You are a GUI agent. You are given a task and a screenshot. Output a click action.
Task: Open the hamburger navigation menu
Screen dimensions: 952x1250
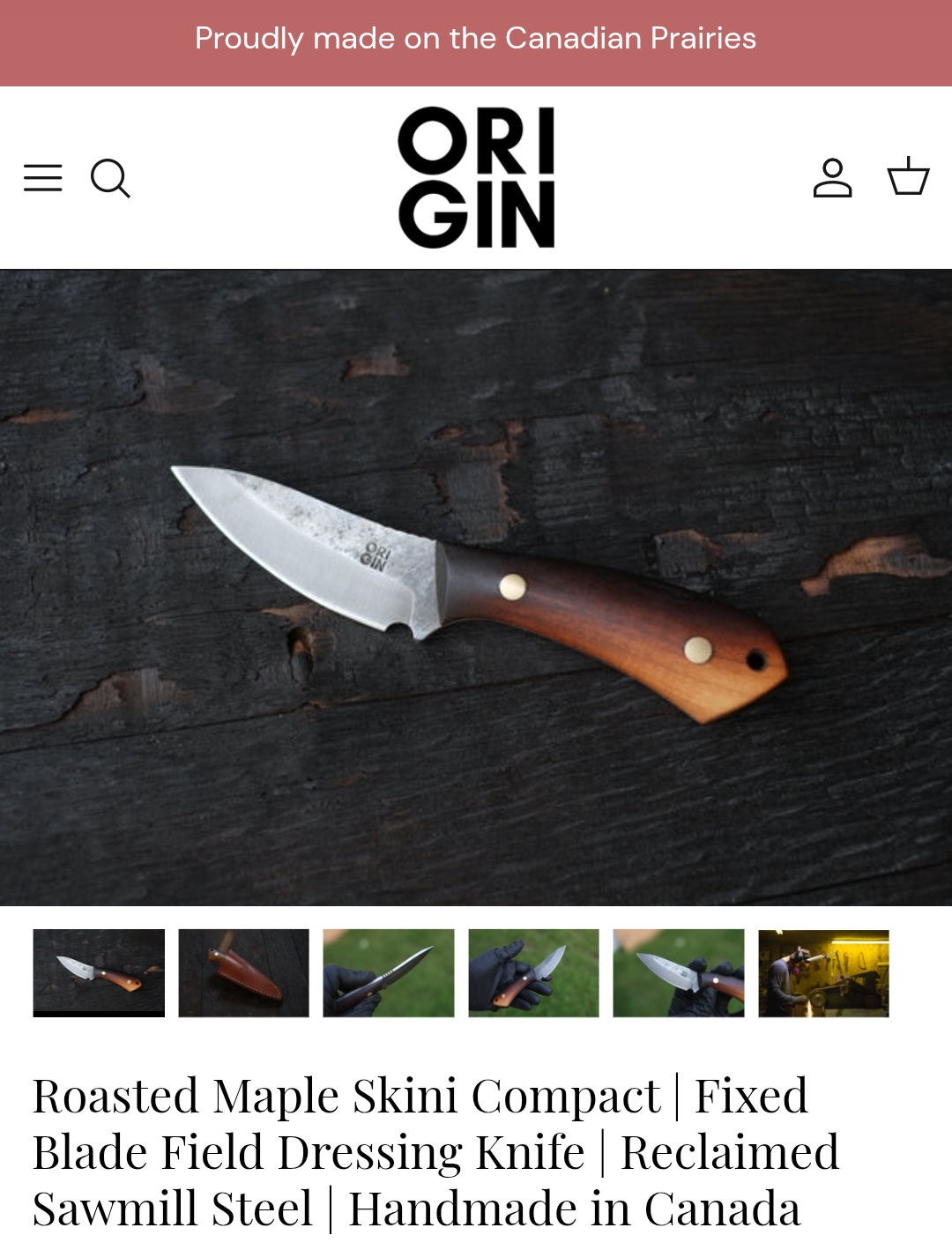tap(42, 177)
